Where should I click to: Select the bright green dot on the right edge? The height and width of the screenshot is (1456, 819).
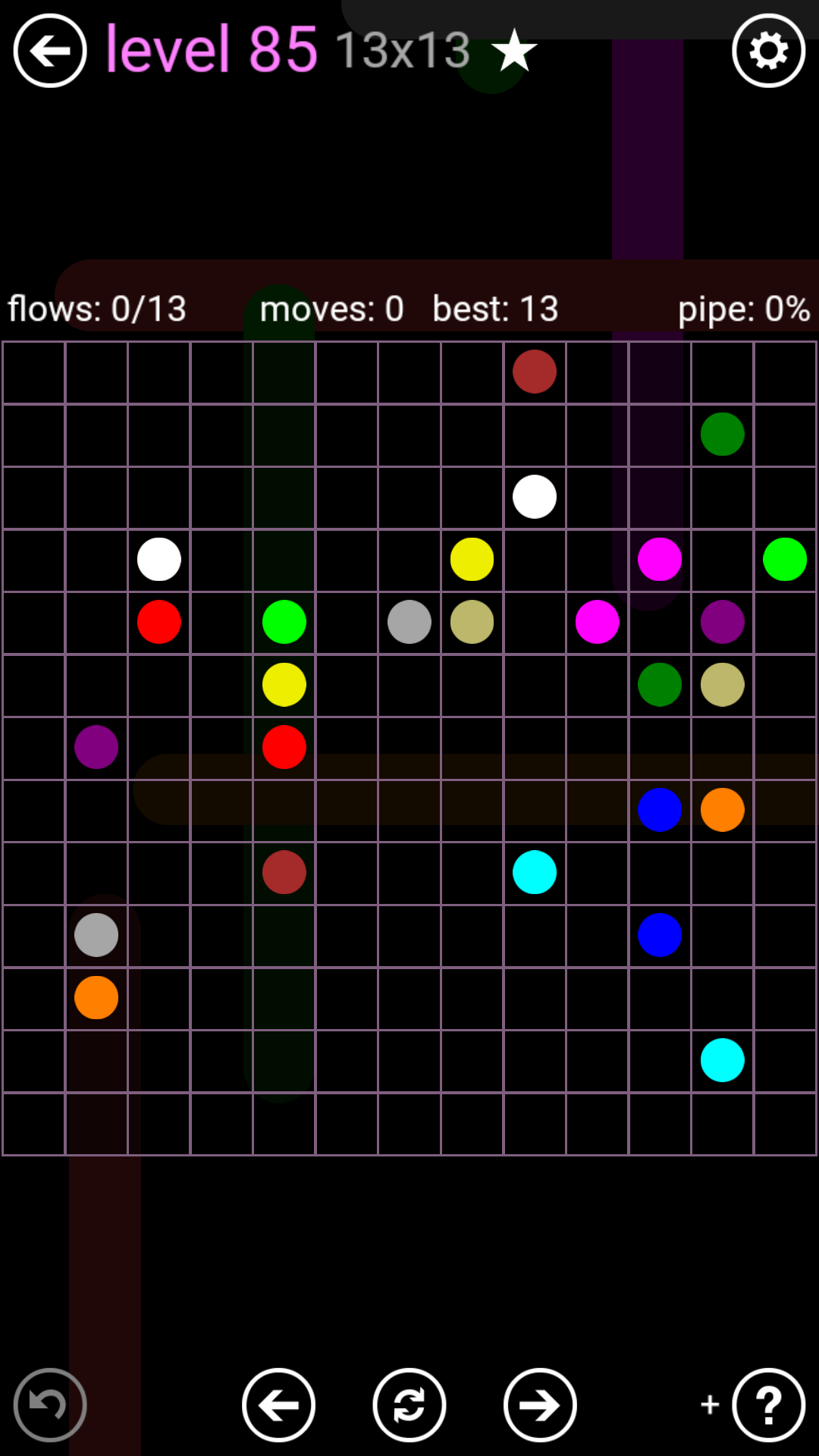(x=785, y=560)
